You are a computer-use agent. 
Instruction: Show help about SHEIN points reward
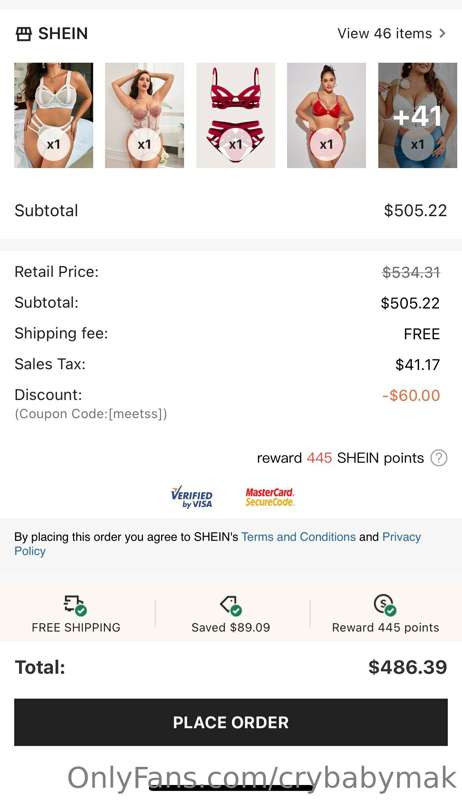pyautogui.click(x=439, y=458)
